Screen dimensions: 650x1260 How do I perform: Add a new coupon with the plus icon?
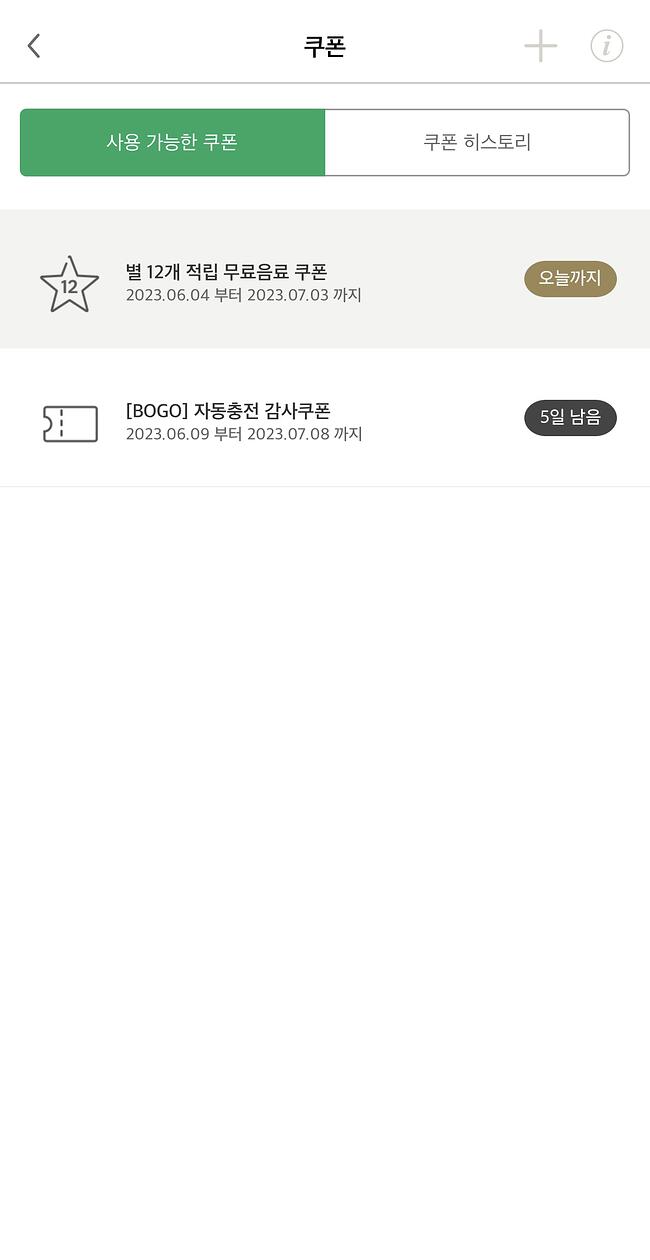[541, 46]
